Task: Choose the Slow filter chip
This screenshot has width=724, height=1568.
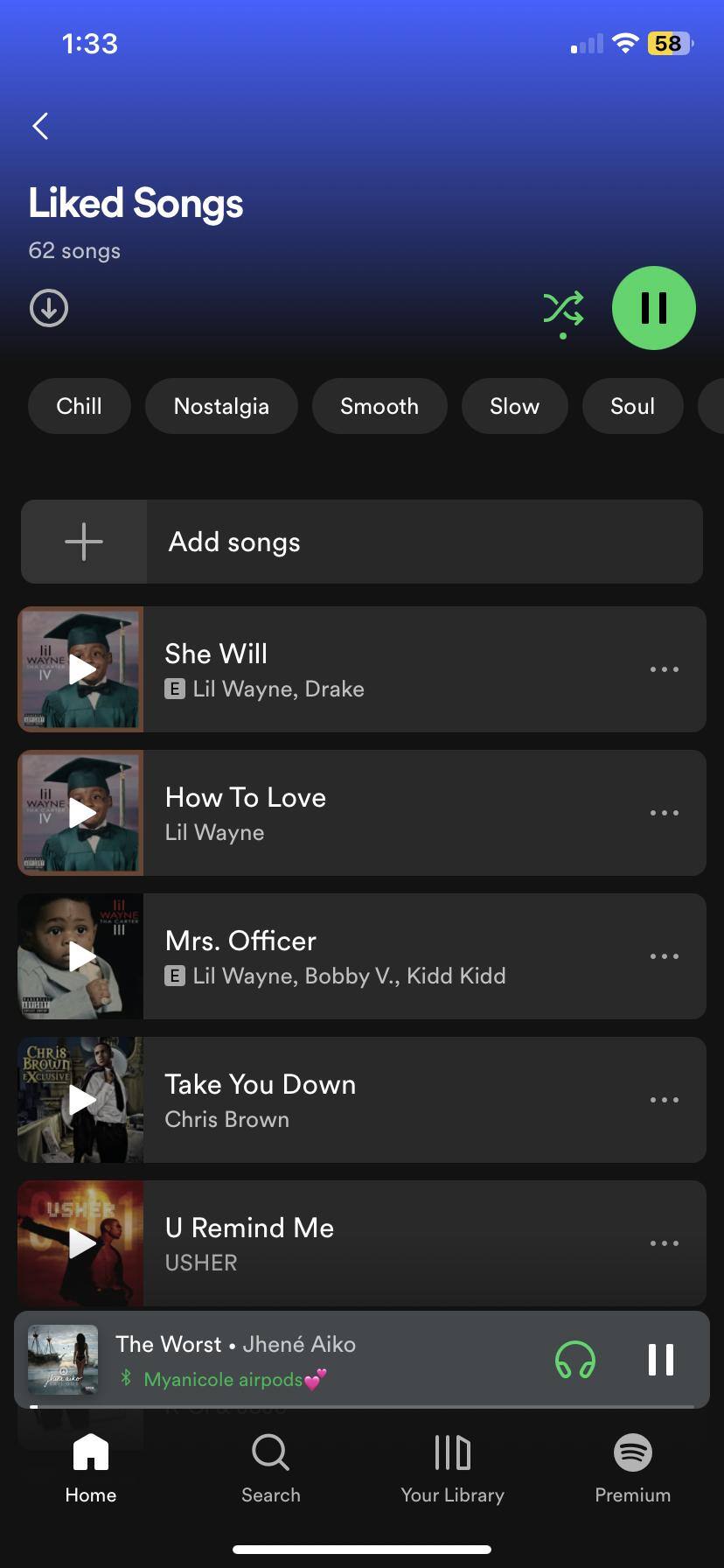Action: coord(514,406)
